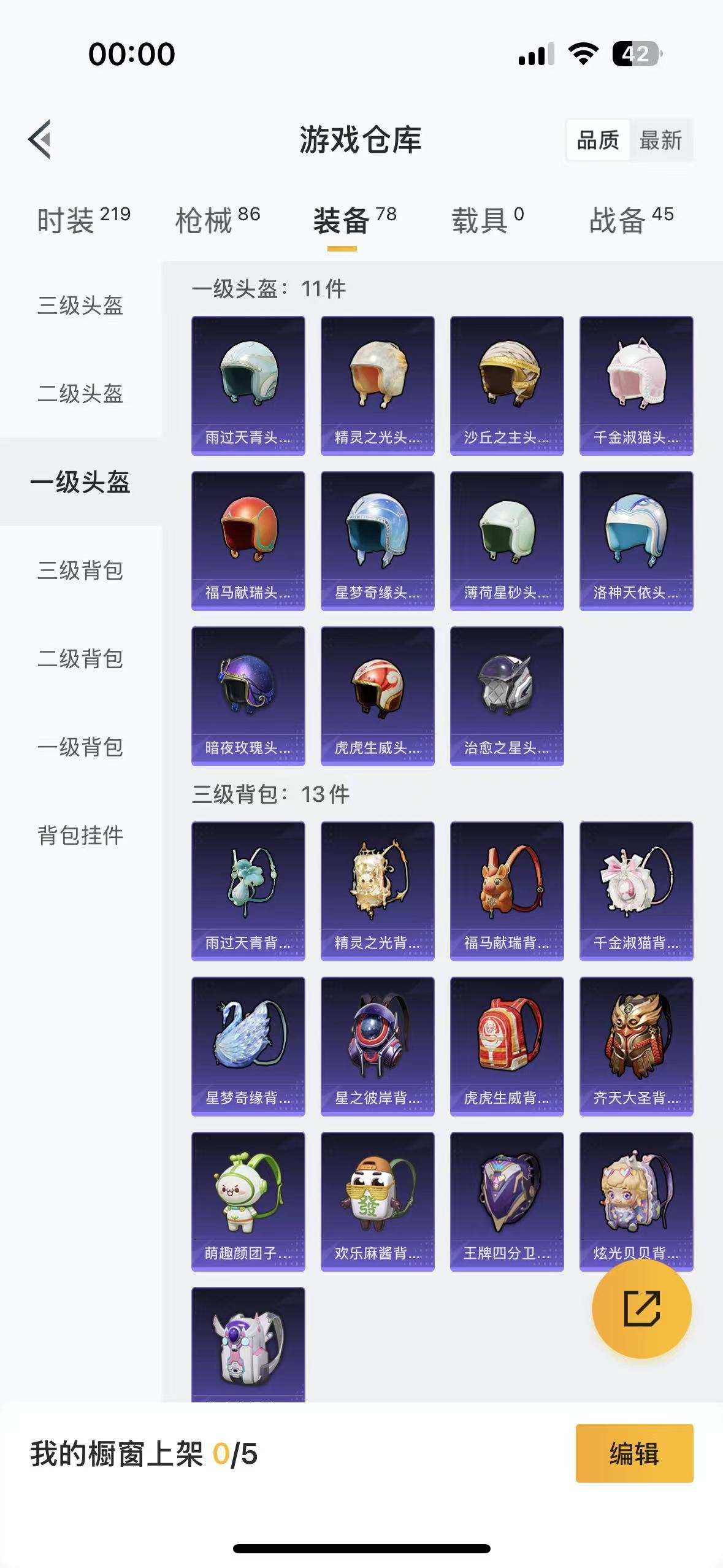Select 背包挂件 in the sidebar

(81, 834)
